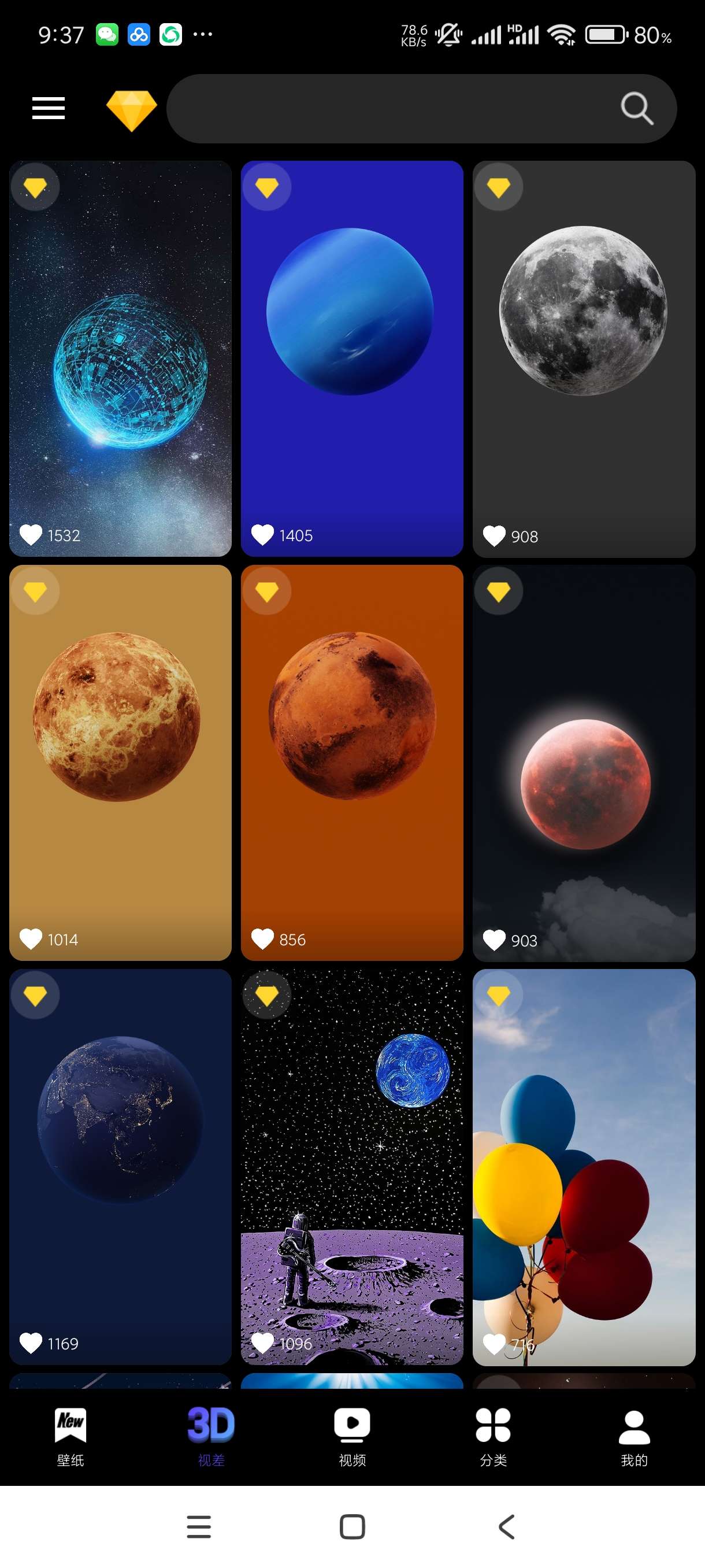Screen dimensions: 705x1568
Task: Open the hamburger drawer menu
Action: [48, 108]
